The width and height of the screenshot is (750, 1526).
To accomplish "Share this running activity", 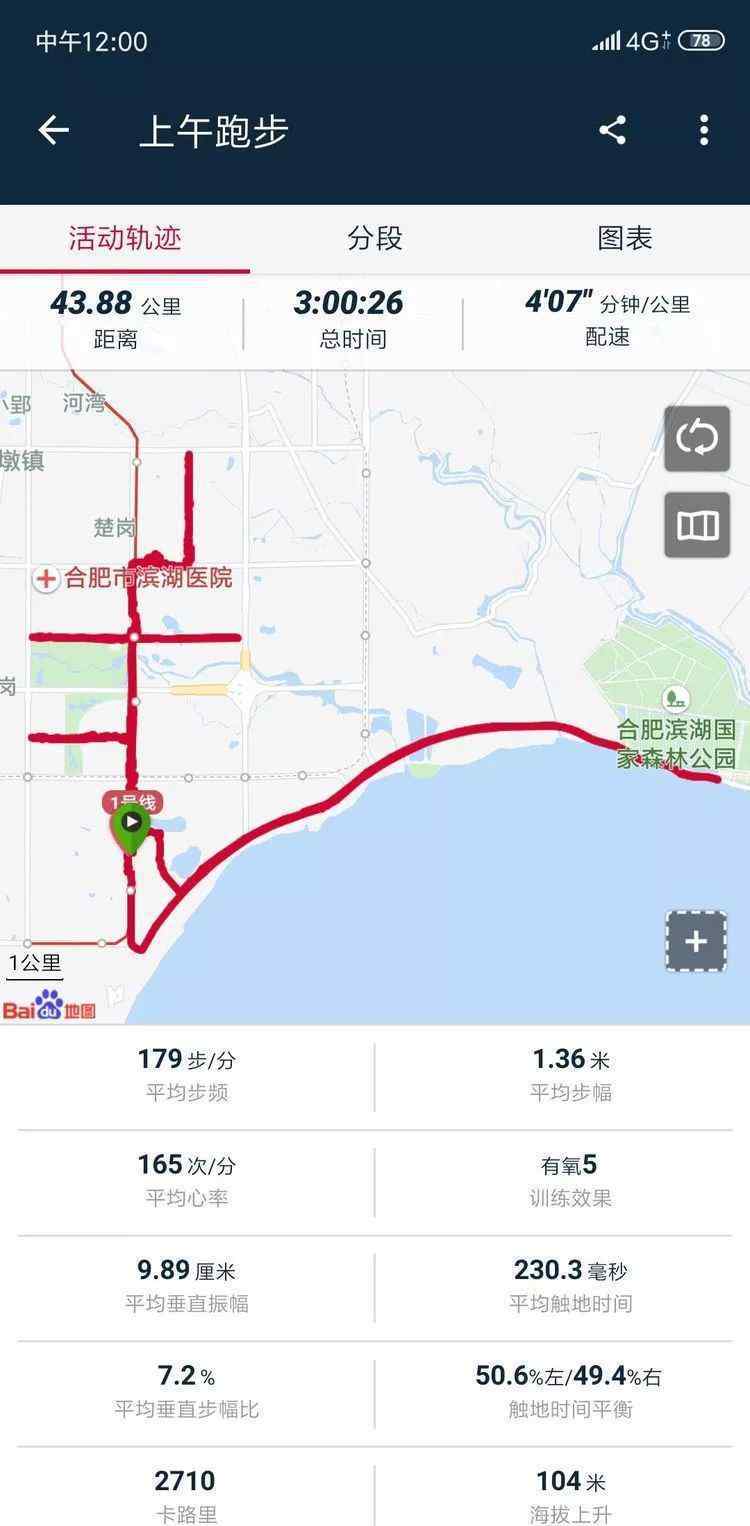I will coord(612,130).
